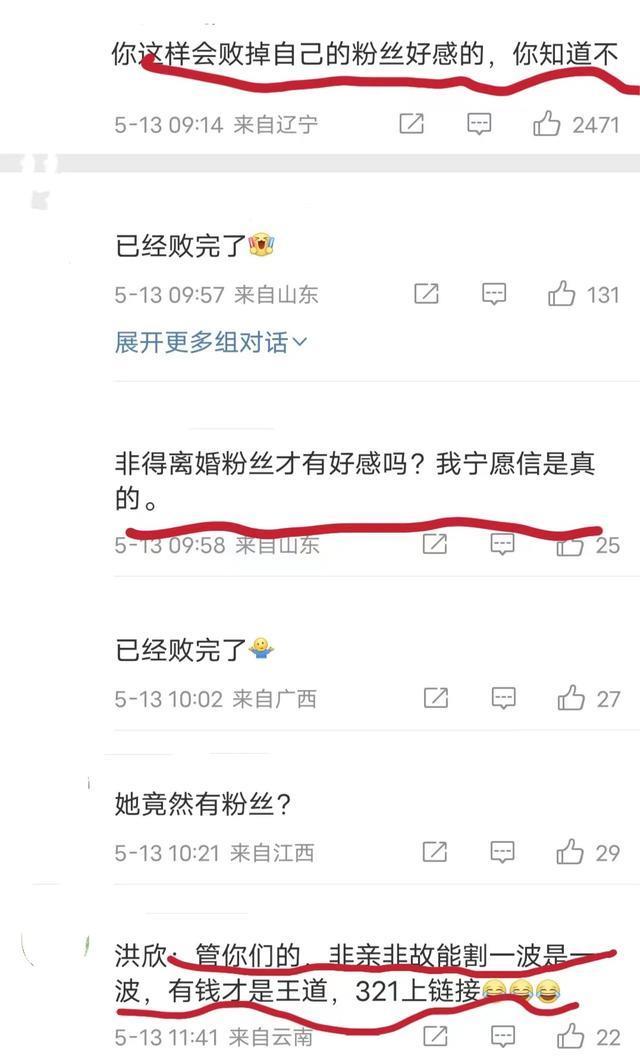640x1063 pixels.
Task: Share the 她竟然有粉丝 comment
Action: click(434, 852)
